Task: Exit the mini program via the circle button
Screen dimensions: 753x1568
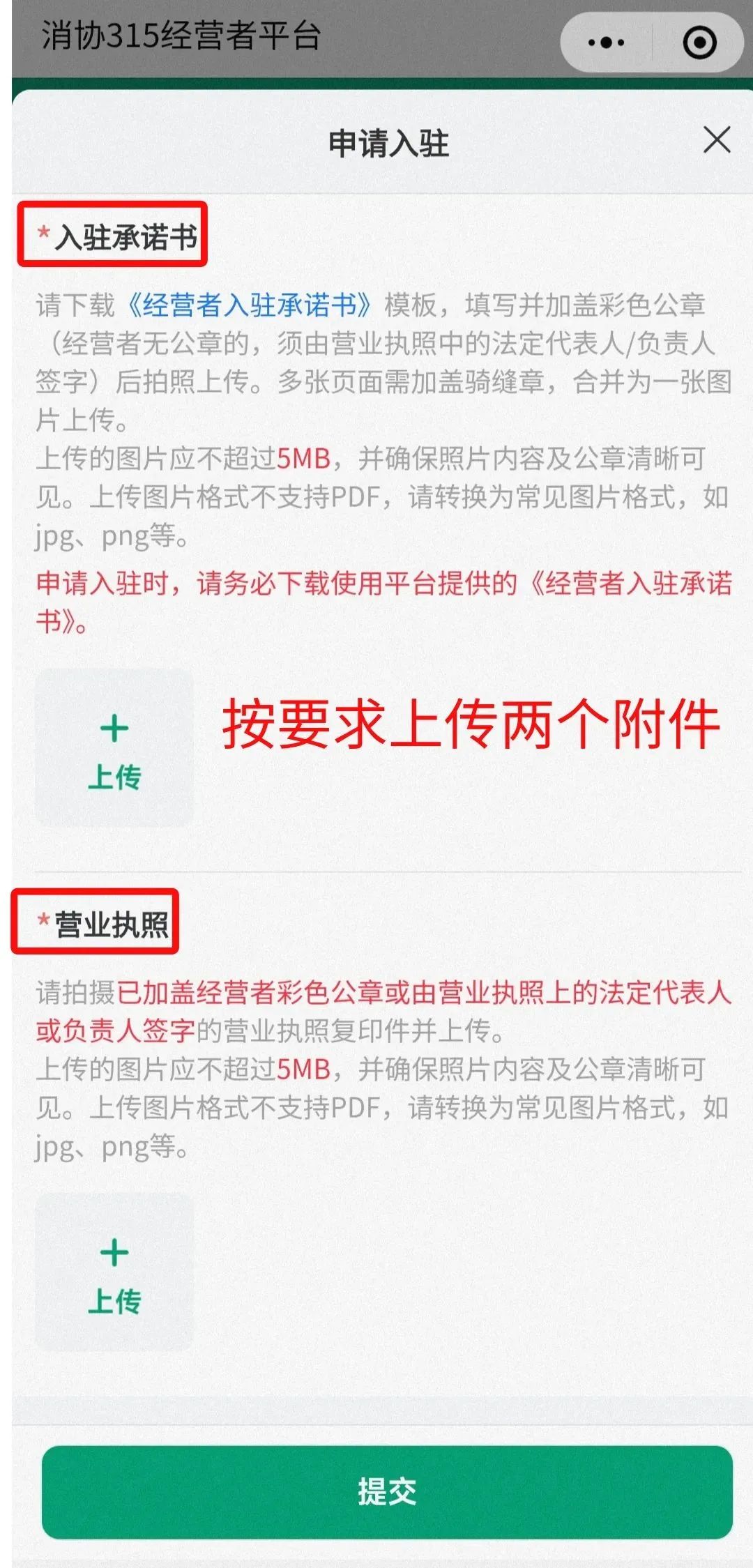Action: pos(699,43)
